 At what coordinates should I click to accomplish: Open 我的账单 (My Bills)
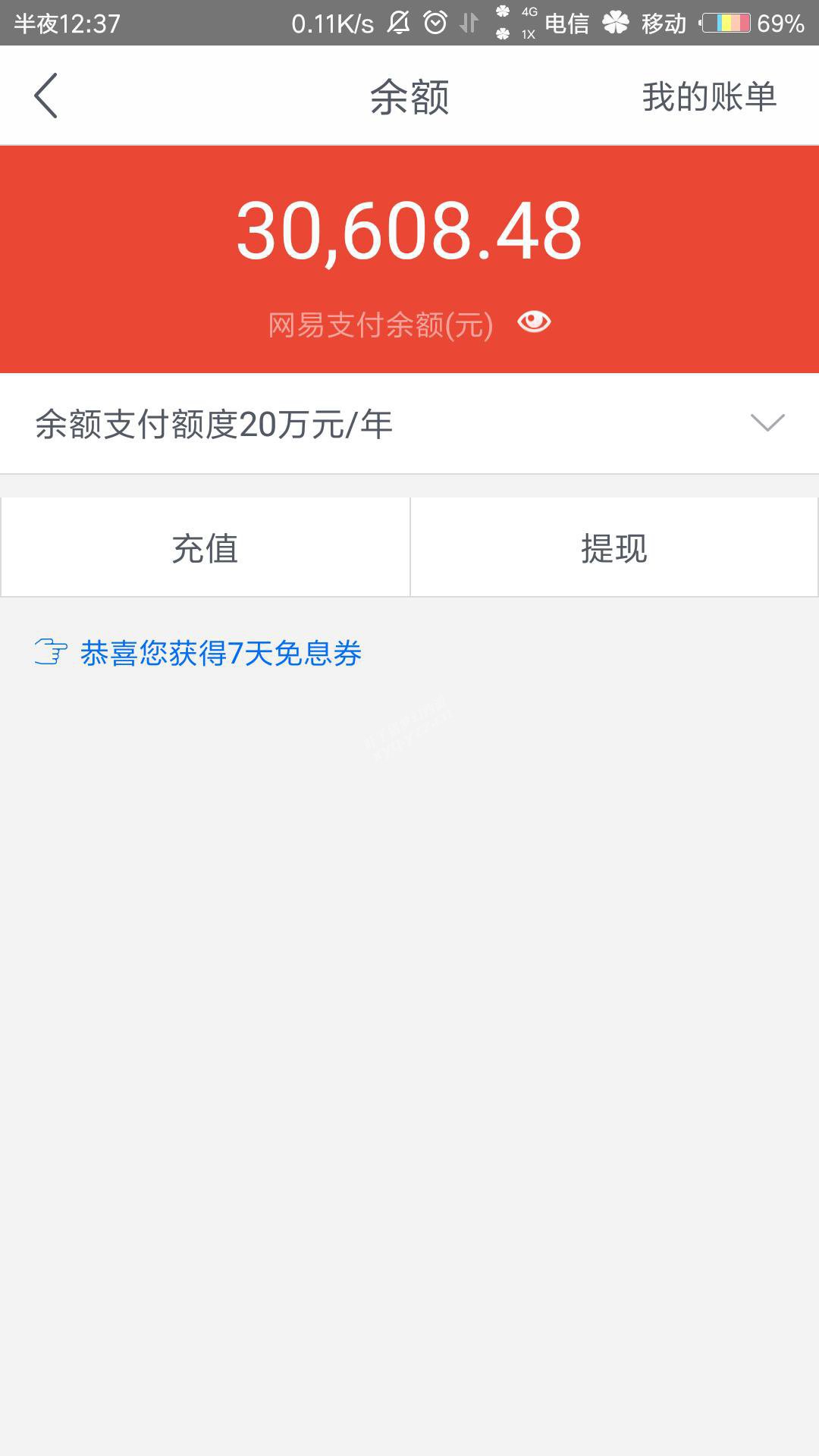tap(709, 97)
